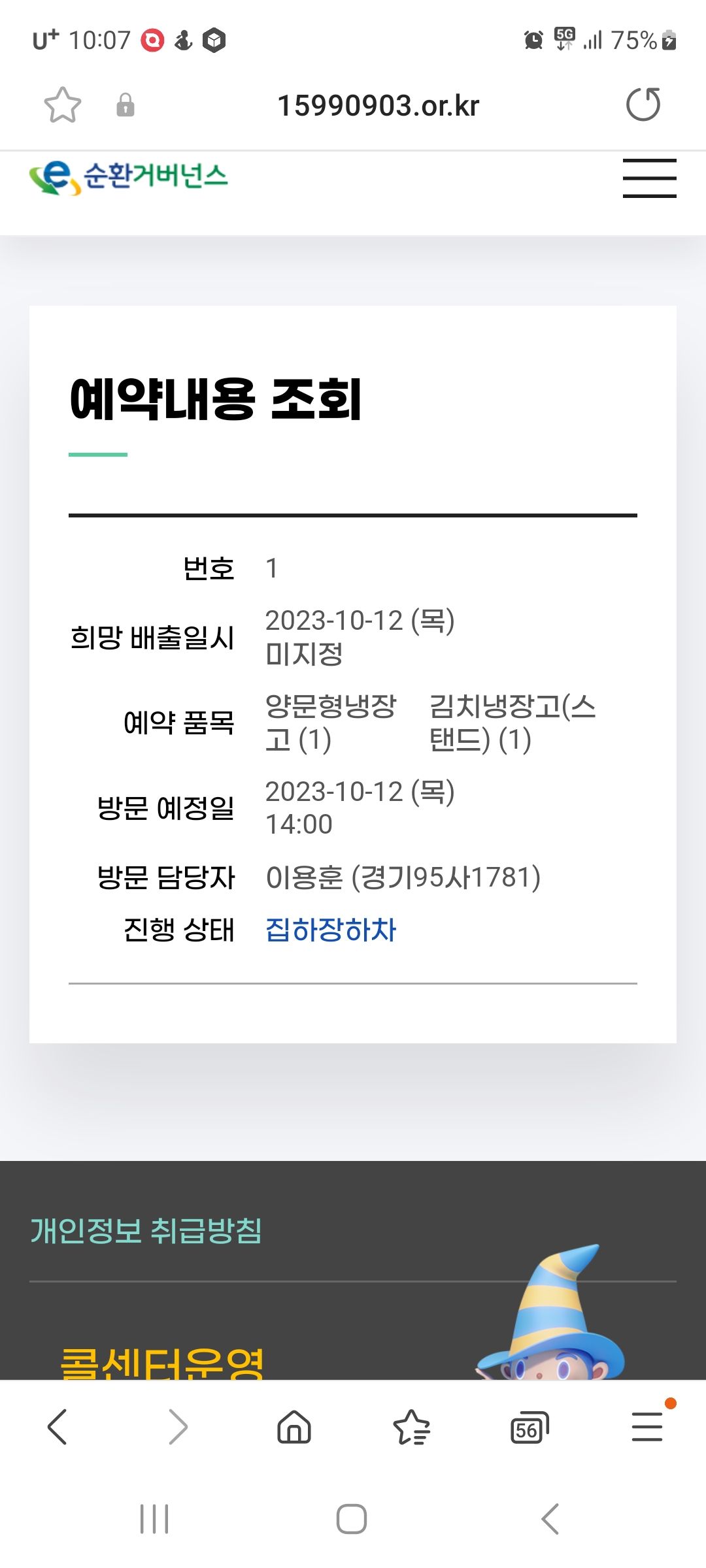This screenshot has height=1568, width=706.
Task: Open recent apps from the navigation bar
Action: pyautogui.click(x=154, y=1519)
